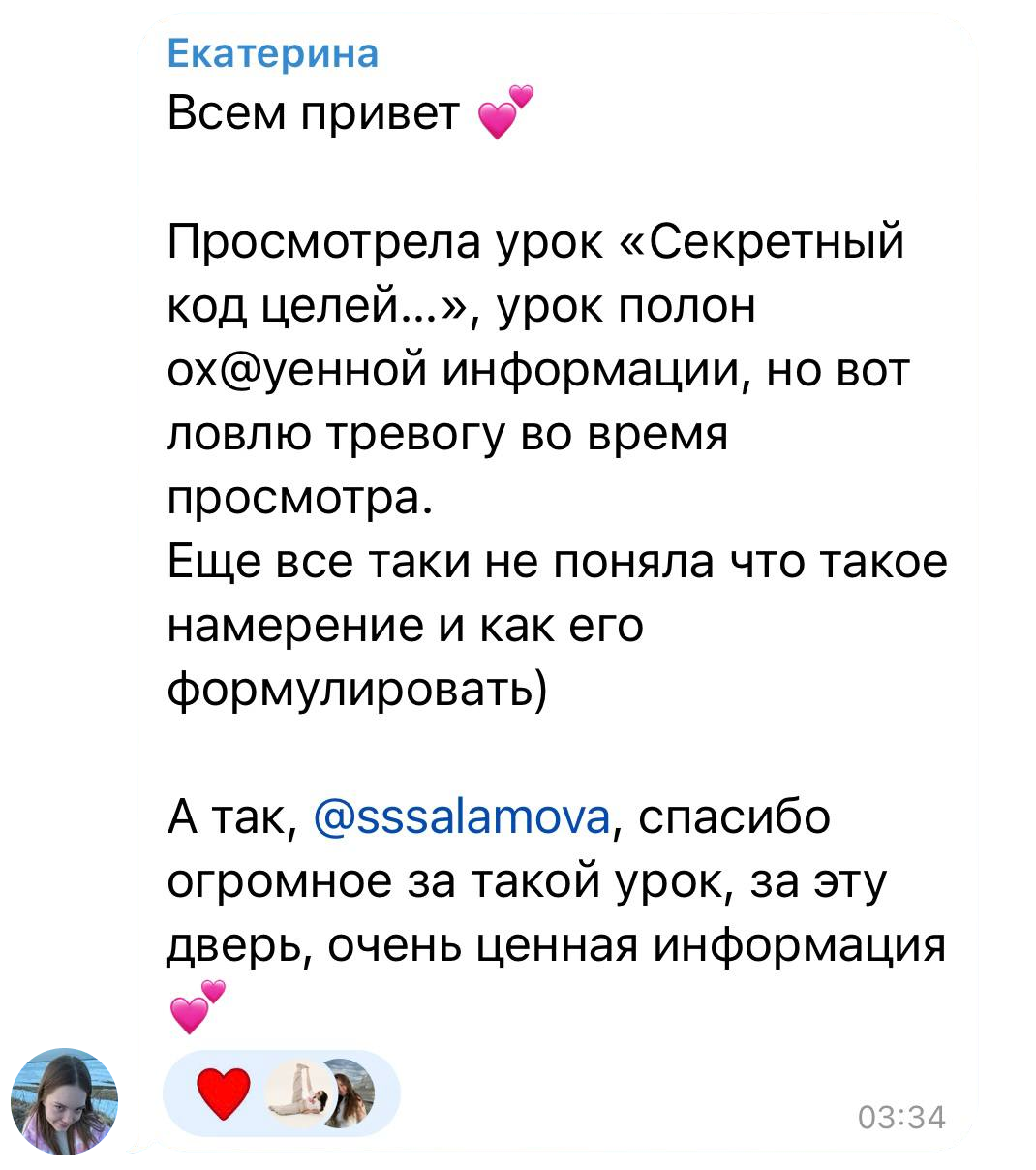
Task: Tap the sender name Екатерина
Action: pos(272,53)
